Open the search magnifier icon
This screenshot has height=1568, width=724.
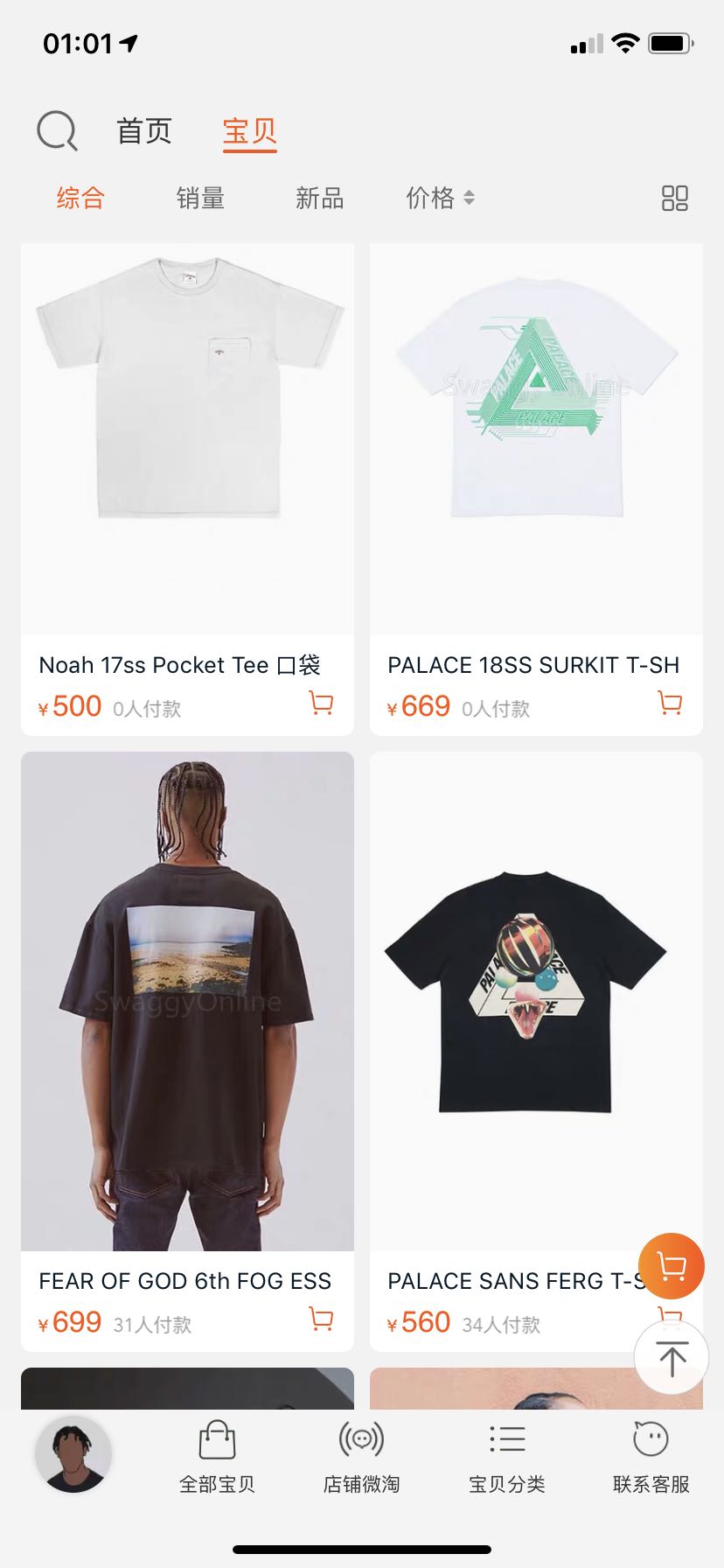point(58,131)
